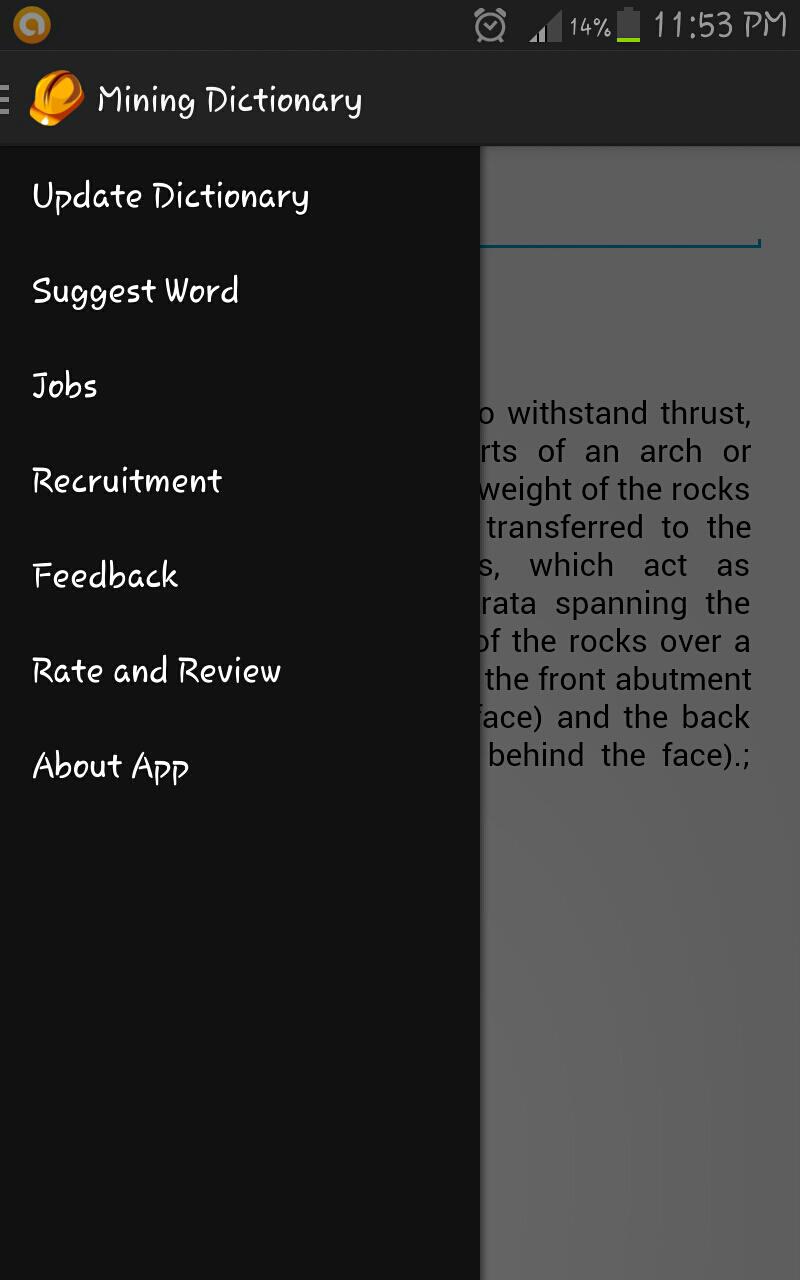This screenshot has width=800, height=1280.
Task: Tap the mining helmet app icon
Action: [57, 100]
